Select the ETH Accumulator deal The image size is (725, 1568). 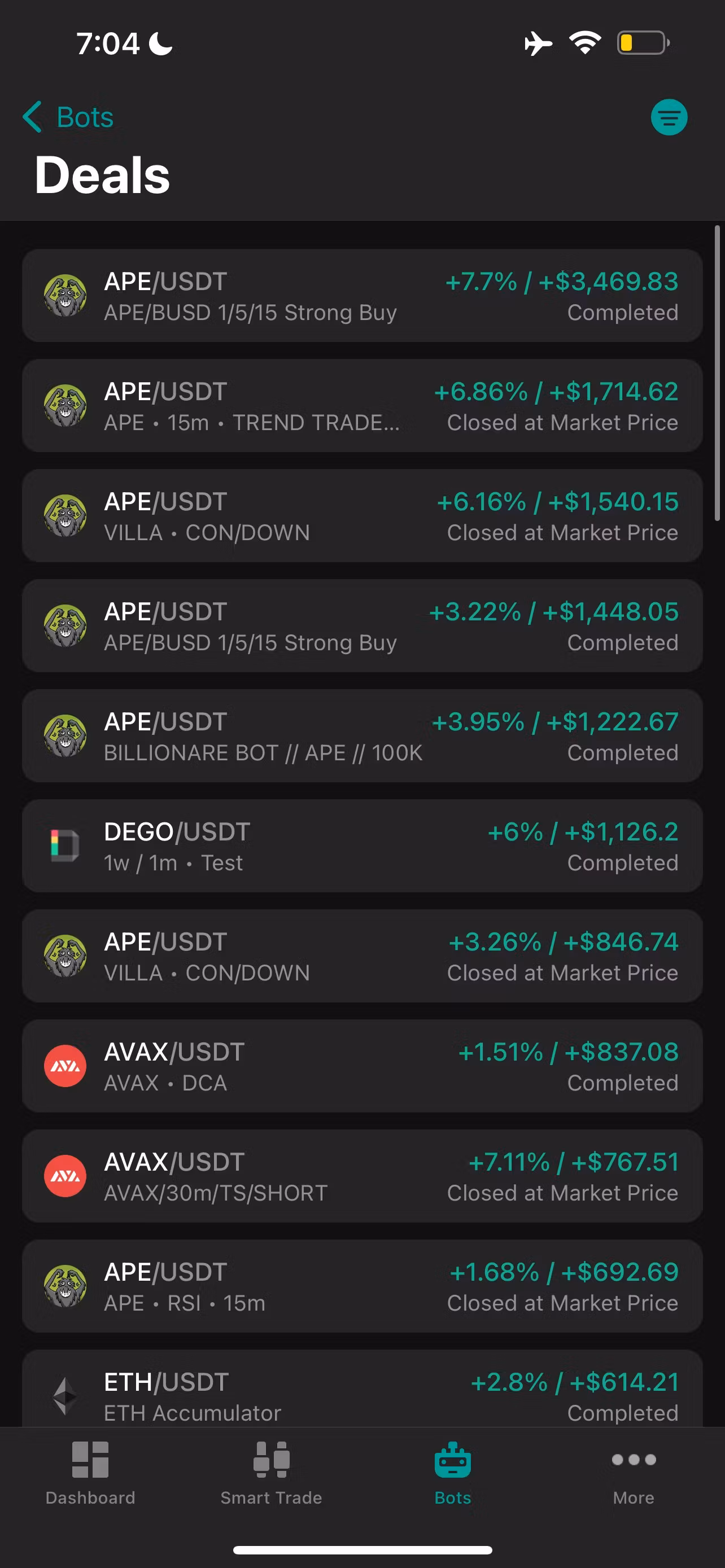tap(362, 1394)
